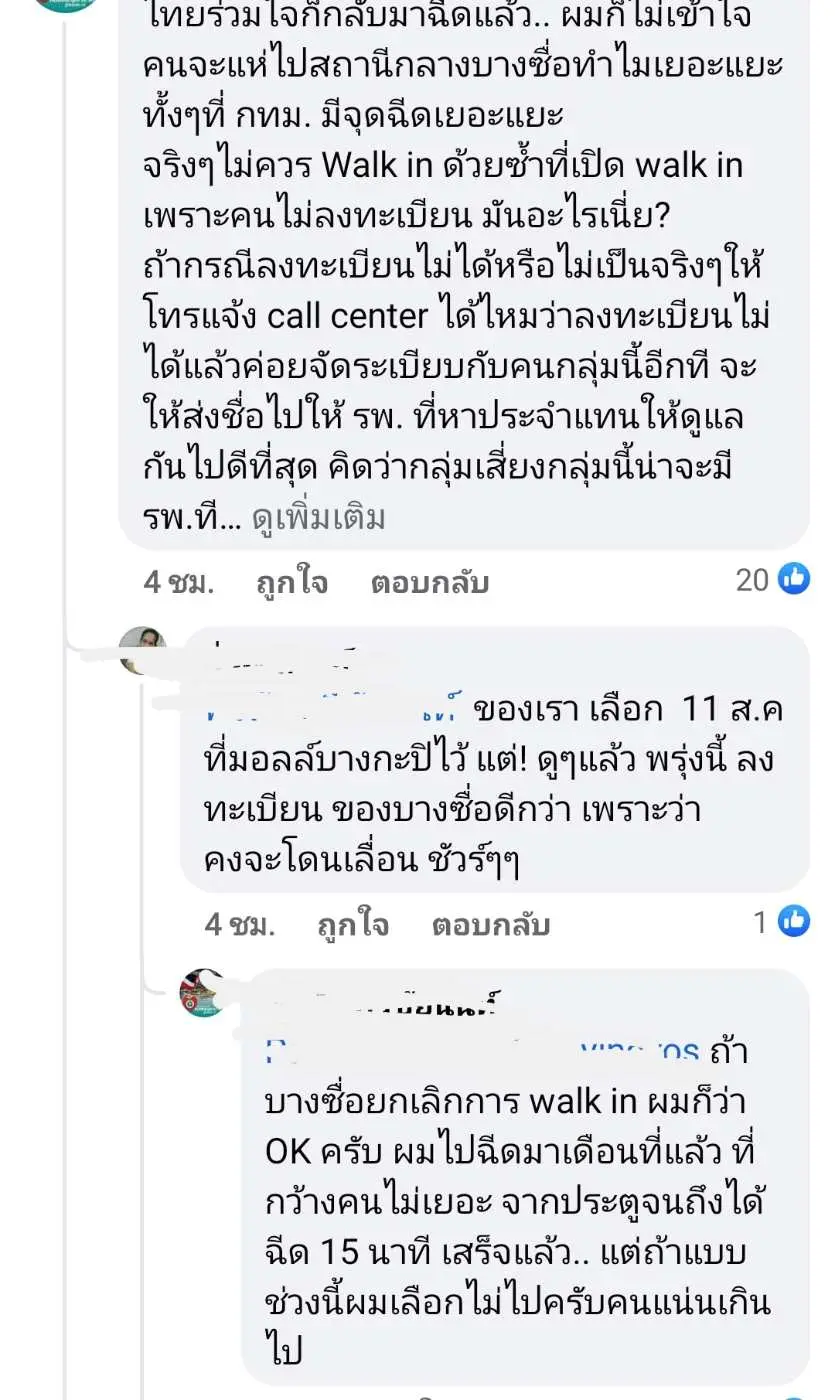Like the reply about มอลล์บางกะปิ
835x1400 pixels.
point(352,924)
